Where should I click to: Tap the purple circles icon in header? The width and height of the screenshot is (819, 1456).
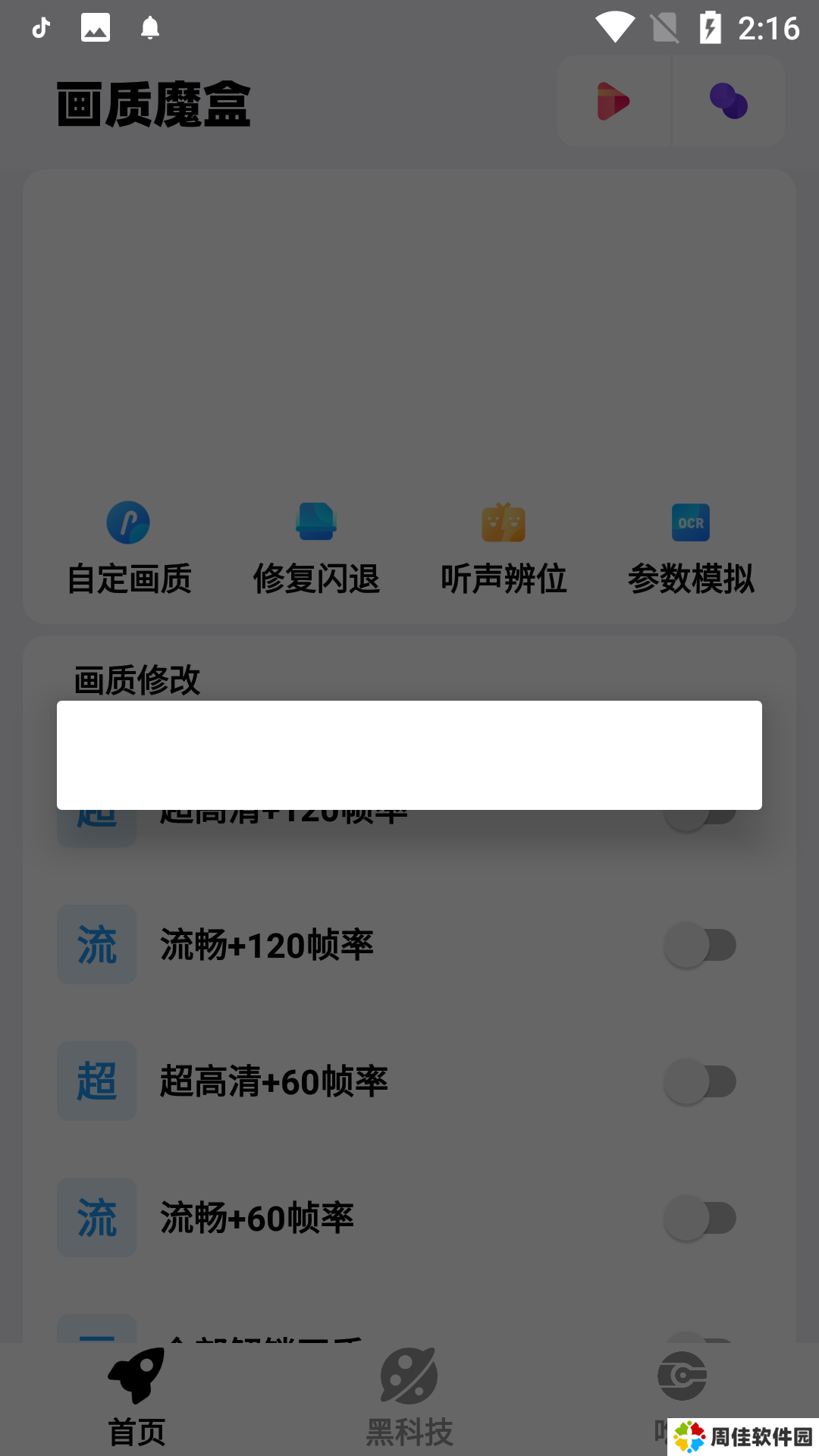coord(729,101)
